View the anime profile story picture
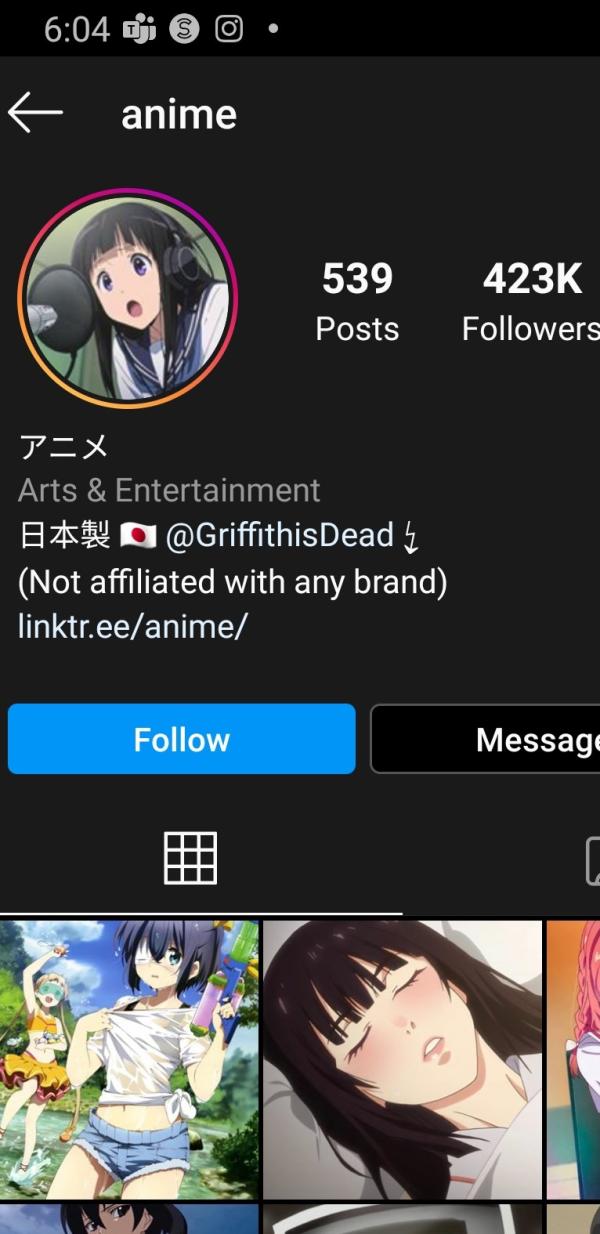Viewport: 600px width, 1234px height. click(x=126, y=298)
